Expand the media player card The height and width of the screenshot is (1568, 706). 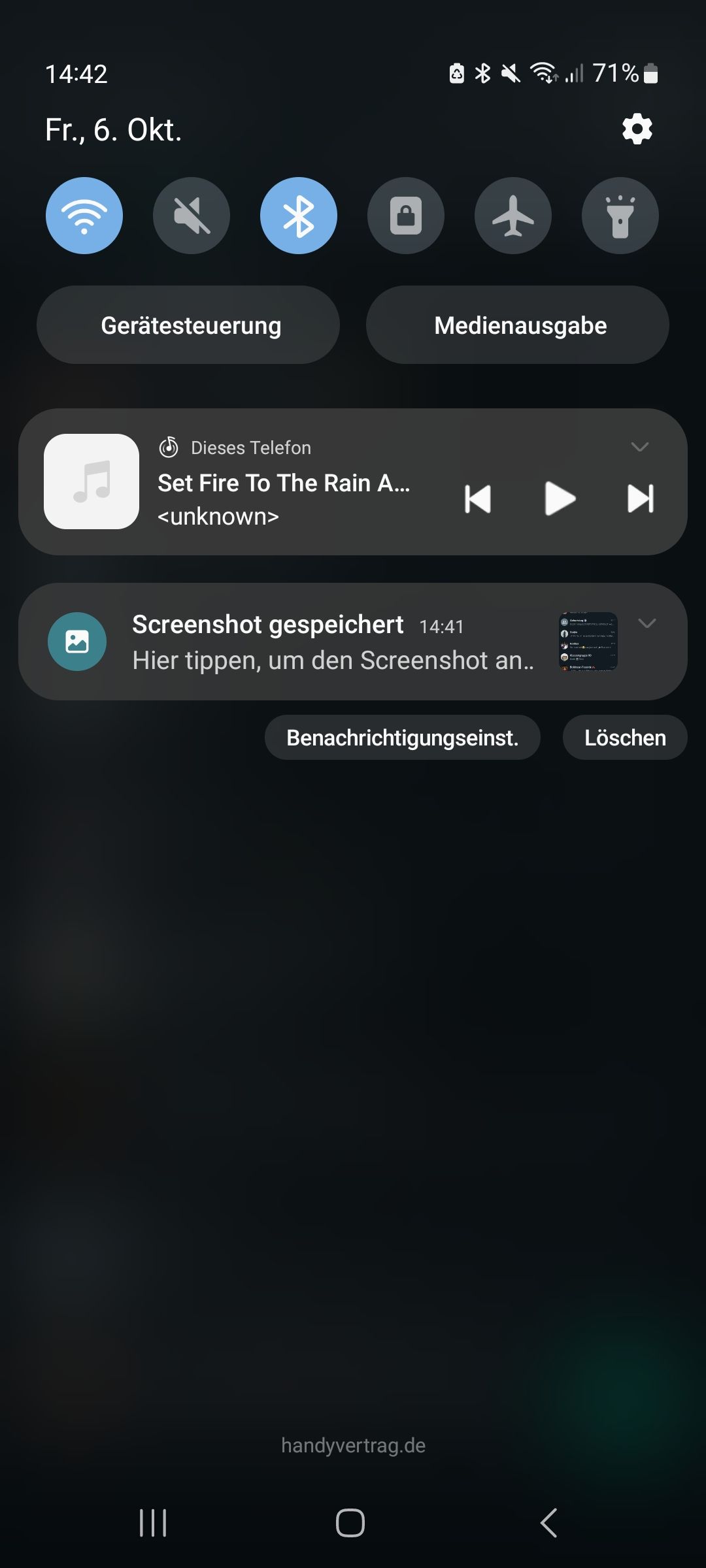coord(640,447)
